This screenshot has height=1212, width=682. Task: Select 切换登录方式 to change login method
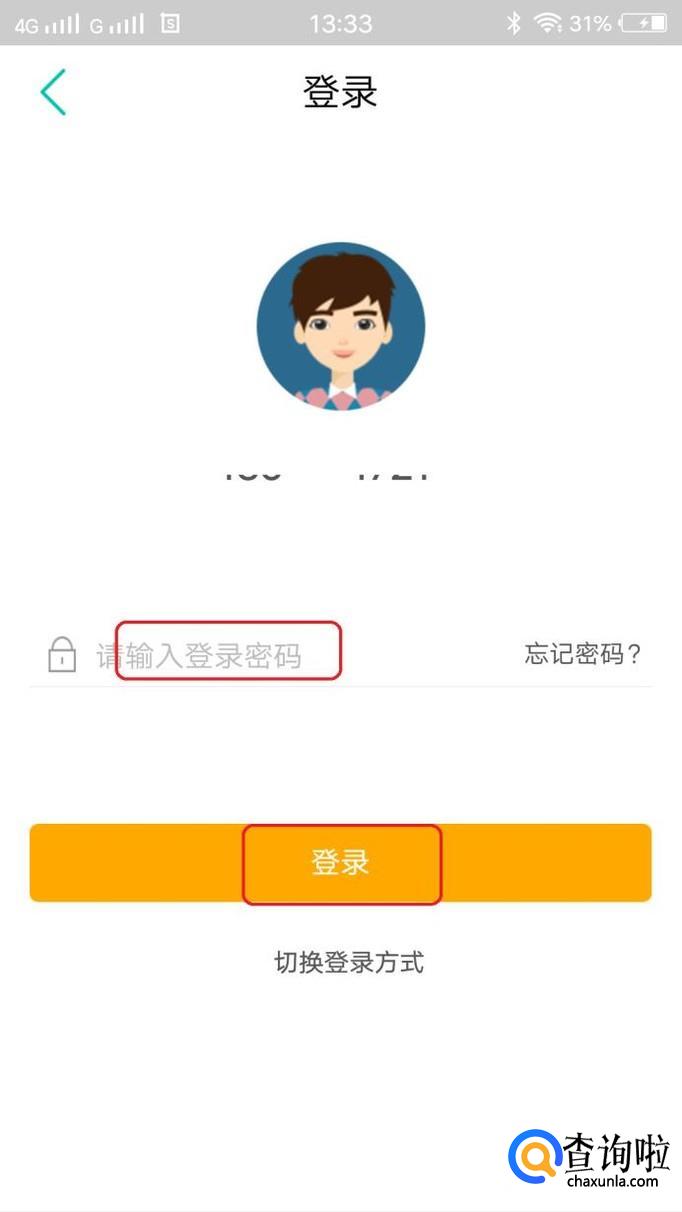349,962
